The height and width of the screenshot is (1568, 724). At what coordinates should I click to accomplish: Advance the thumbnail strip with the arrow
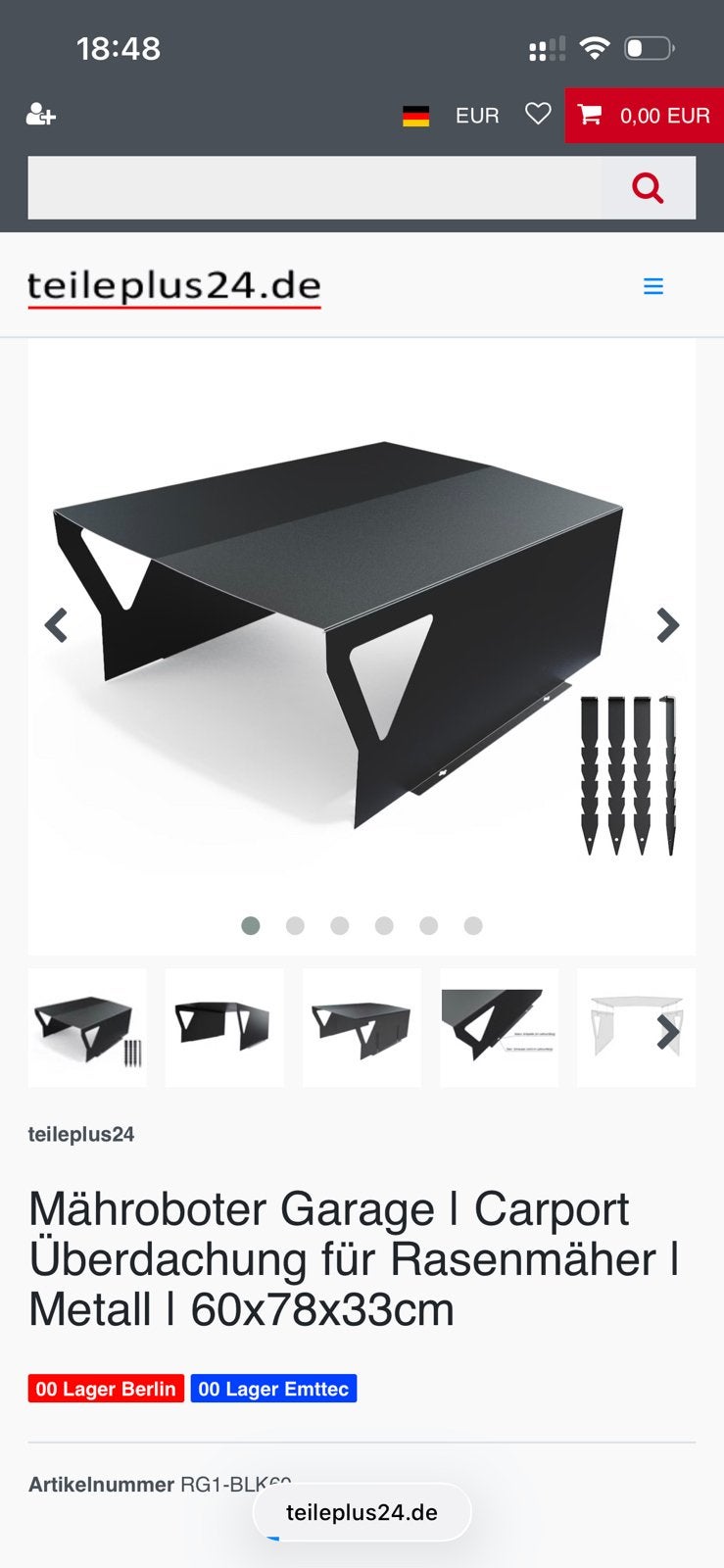[x=668, y=1032]
